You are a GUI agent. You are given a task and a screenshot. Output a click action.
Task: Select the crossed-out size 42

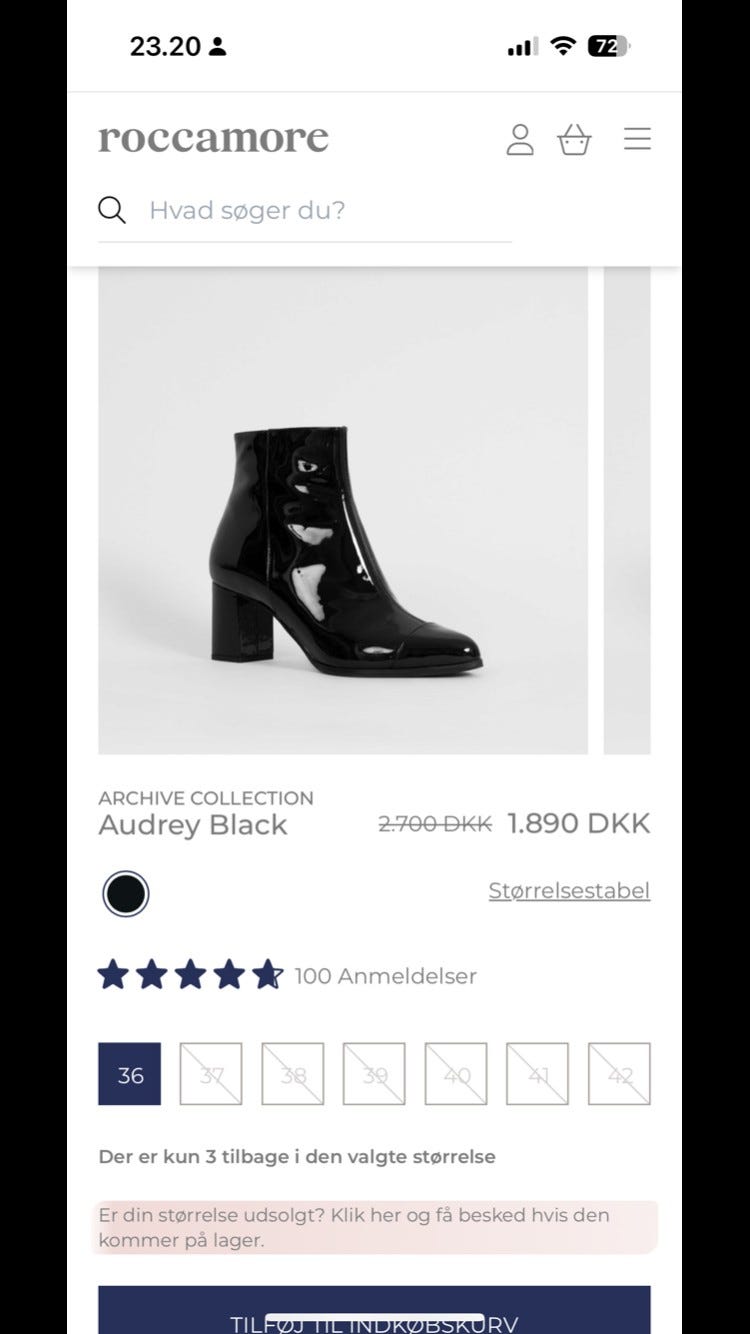[620, 1074]
